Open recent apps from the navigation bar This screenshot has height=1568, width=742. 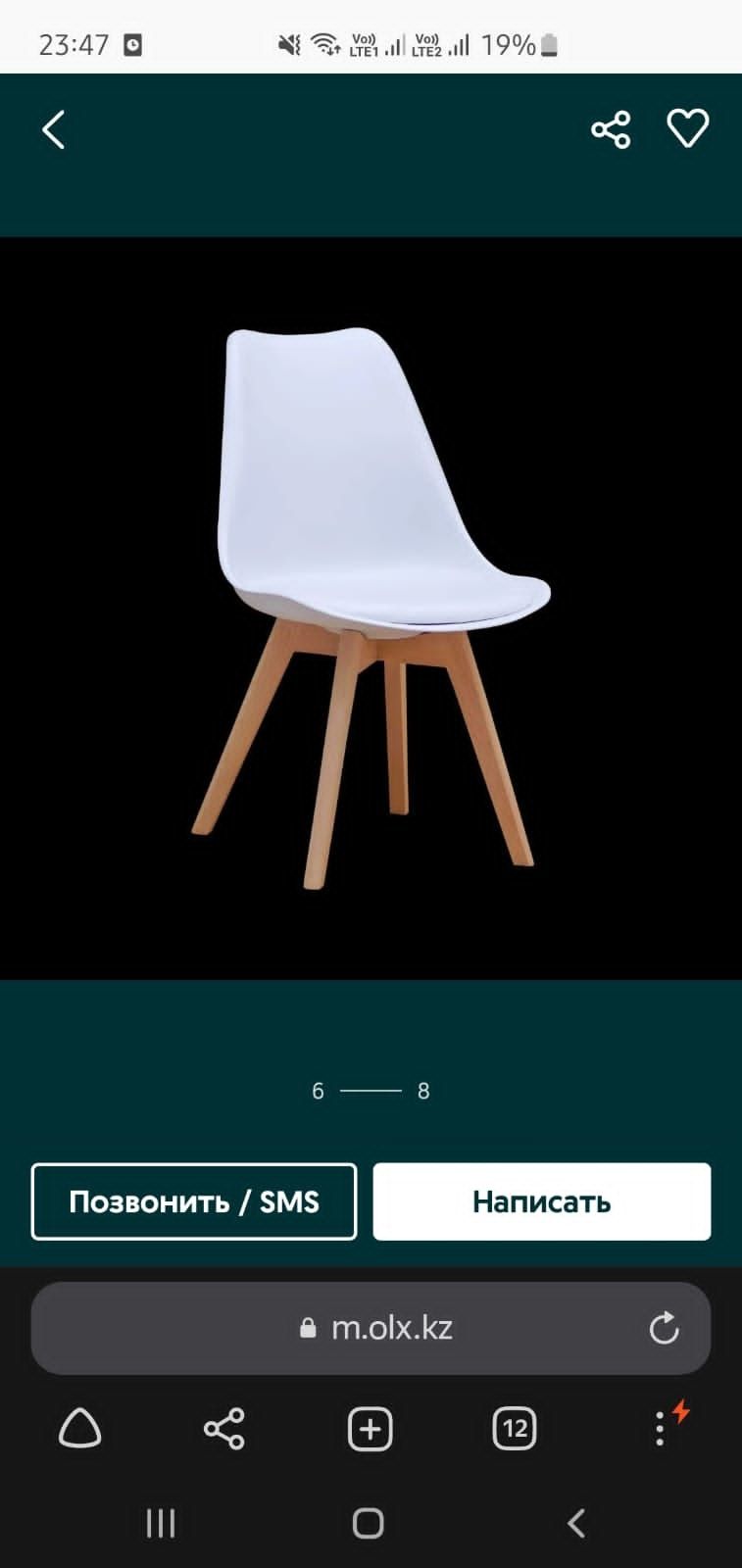[x=161, y=1523]
